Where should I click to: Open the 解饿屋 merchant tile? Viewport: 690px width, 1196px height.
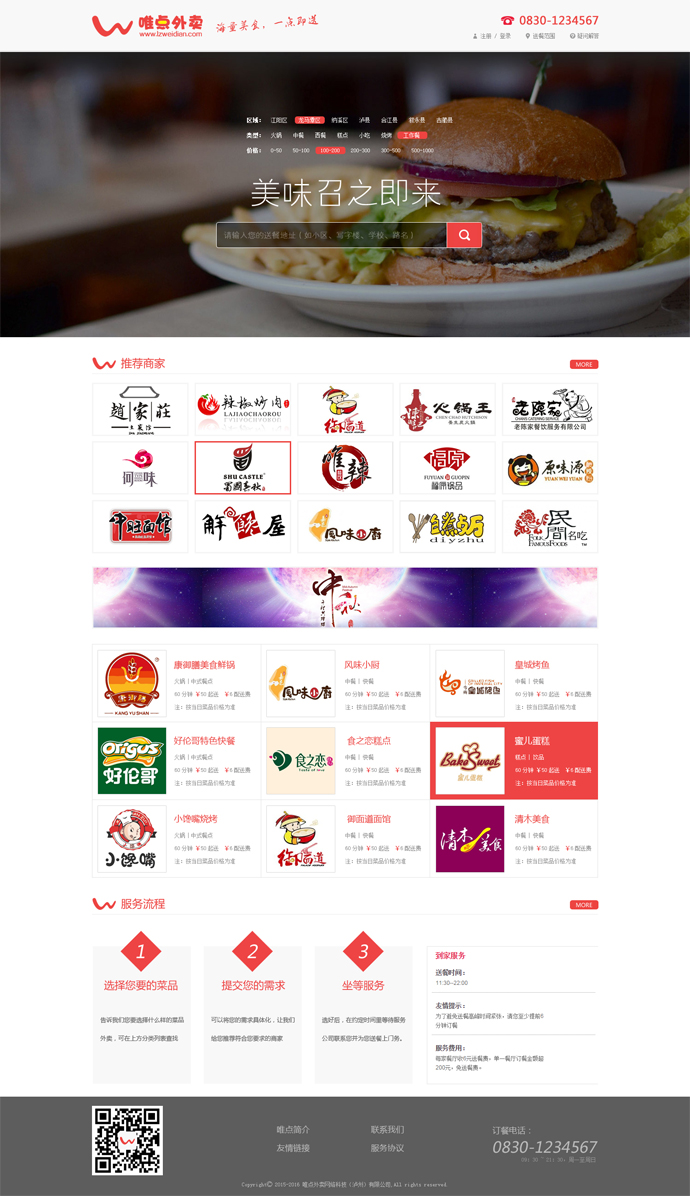(x=242, y=526)
